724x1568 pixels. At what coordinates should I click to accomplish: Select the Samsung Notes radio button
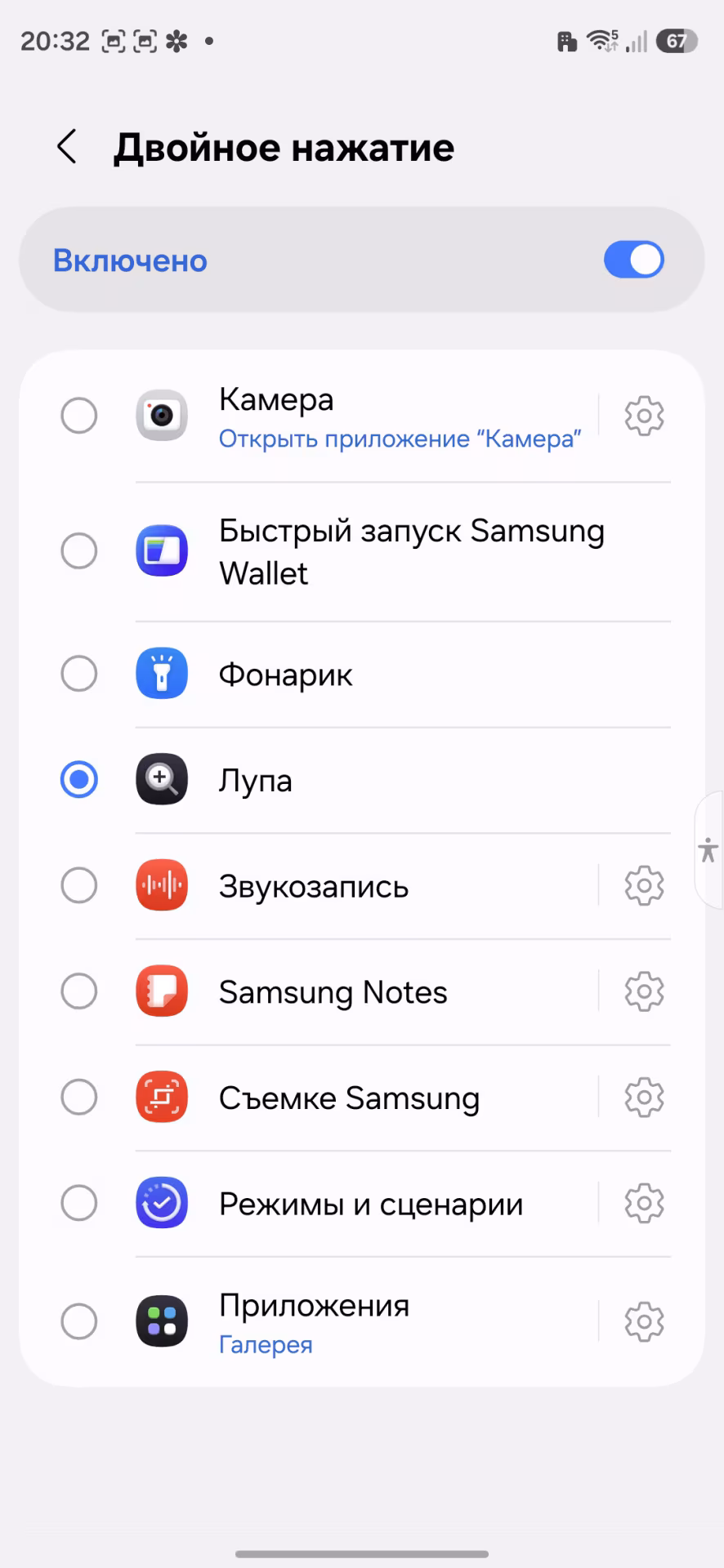[x=78, y=991]
